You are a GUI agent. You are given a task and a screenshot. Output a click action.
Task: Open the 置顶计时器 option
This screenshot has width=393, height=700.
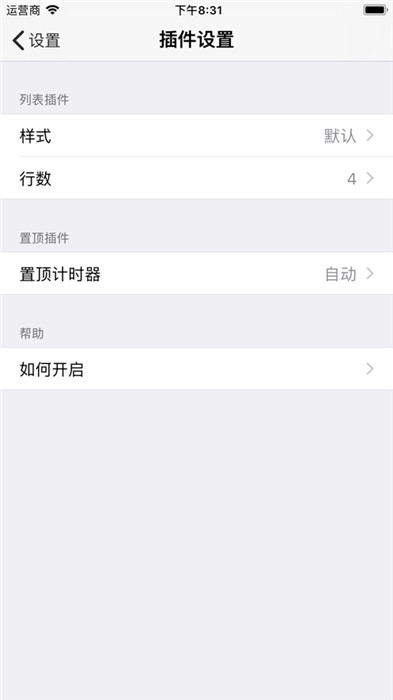pos(196,274)
